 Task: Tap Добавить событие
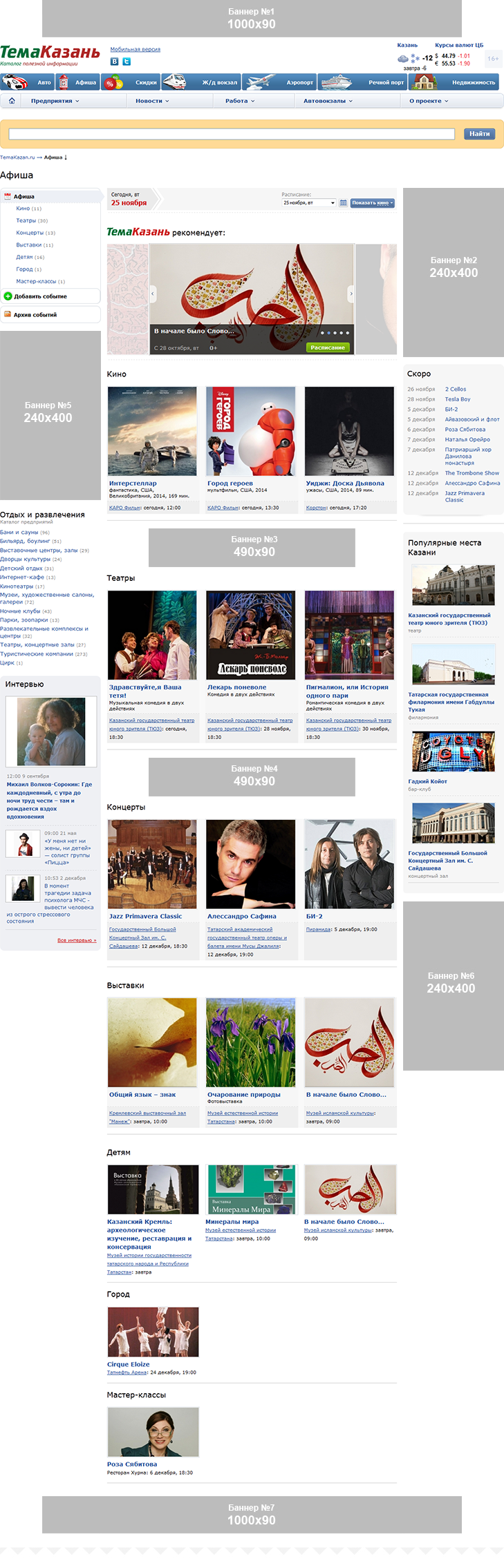pos(40,296)
